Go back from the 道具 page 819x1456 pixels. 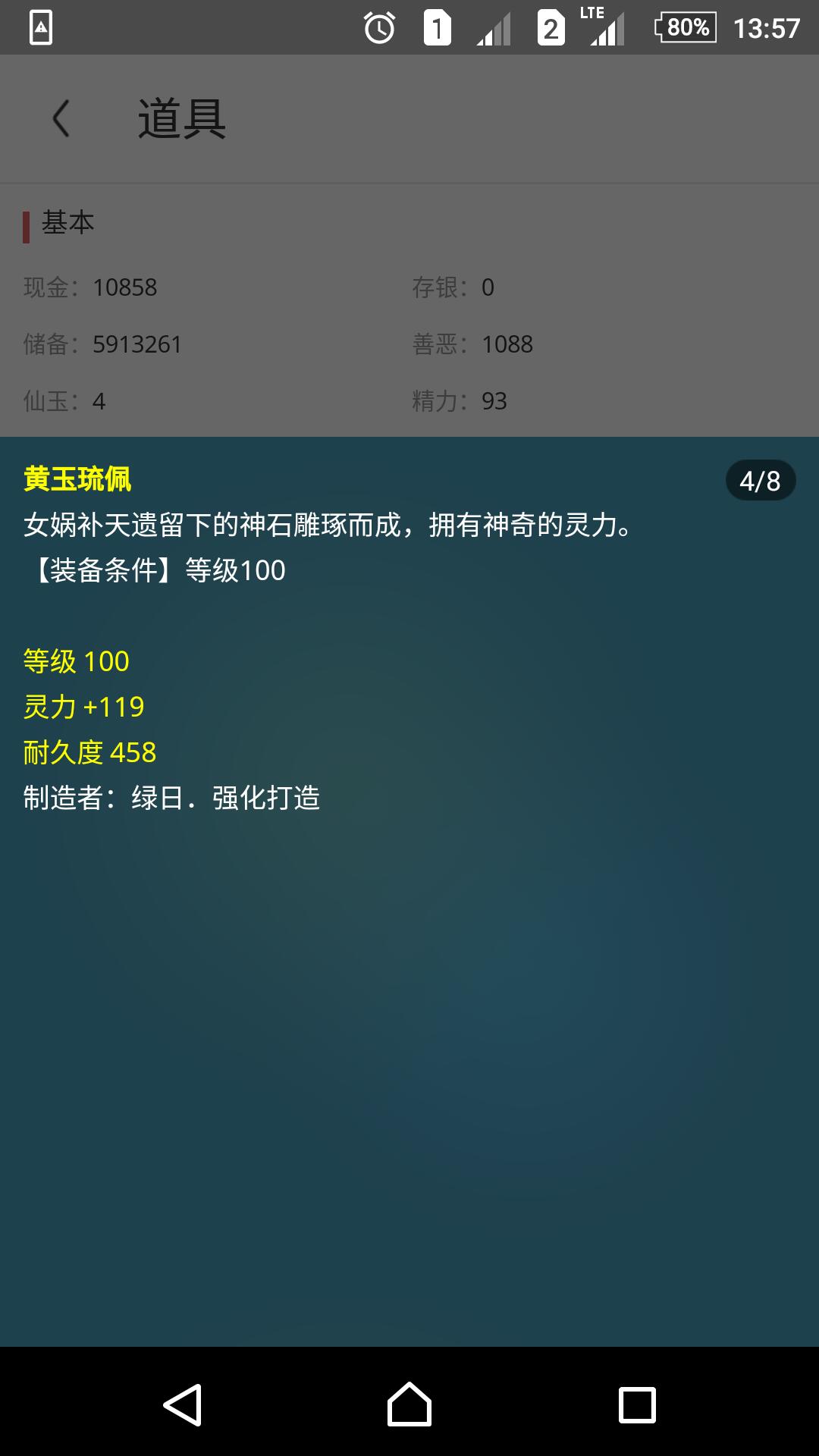[61, 119]
